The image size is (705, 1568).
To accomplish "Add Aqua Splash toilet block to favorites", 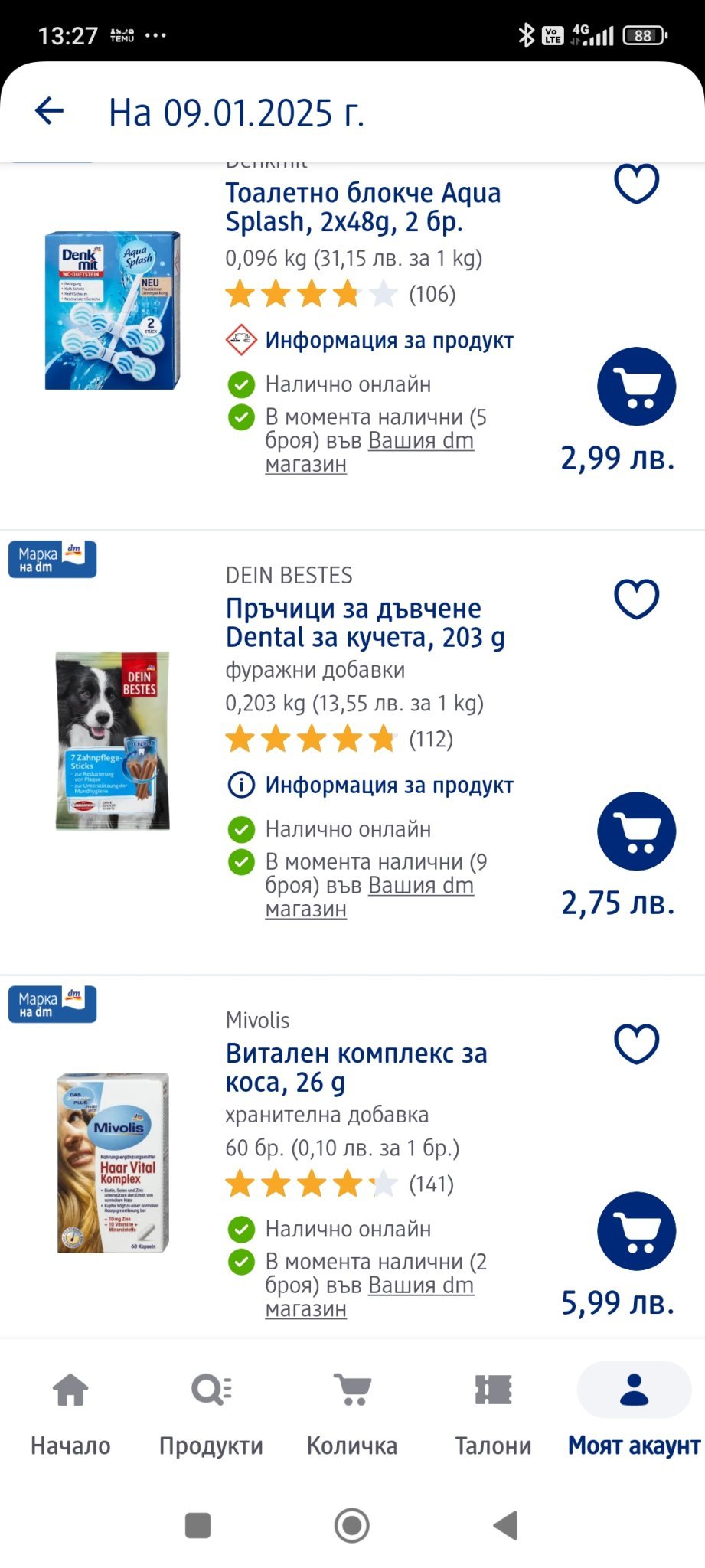I will pos(636,185).
